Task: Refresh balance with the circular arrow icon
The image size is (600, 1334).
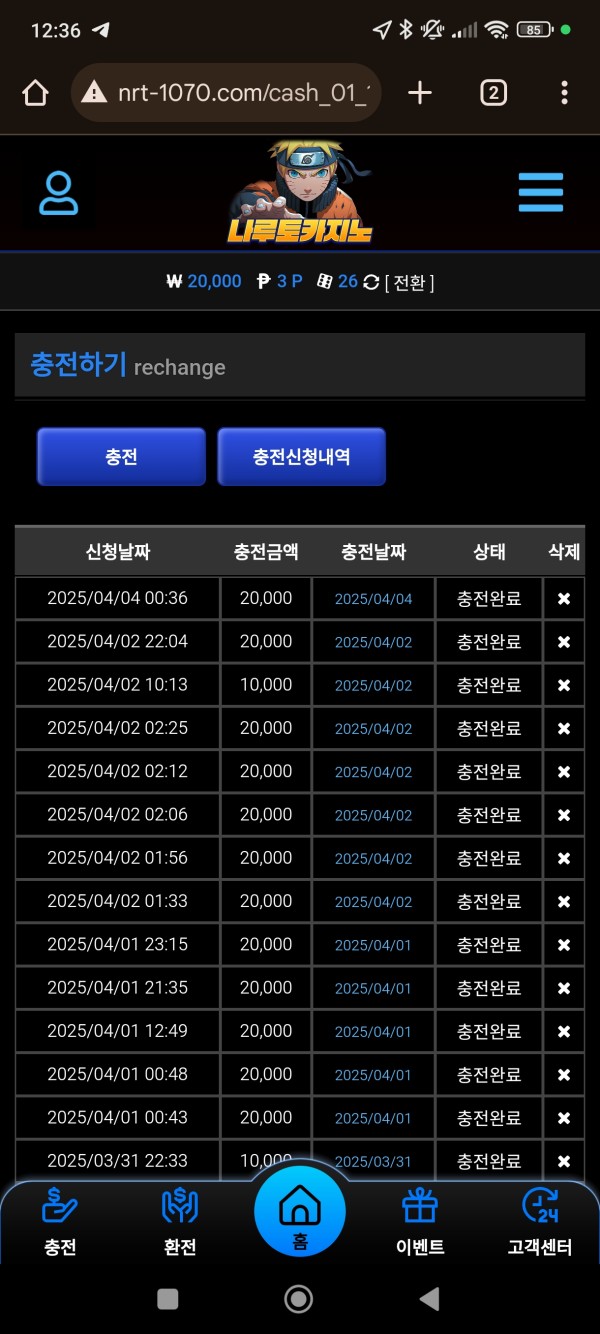Action: (371, 282)
